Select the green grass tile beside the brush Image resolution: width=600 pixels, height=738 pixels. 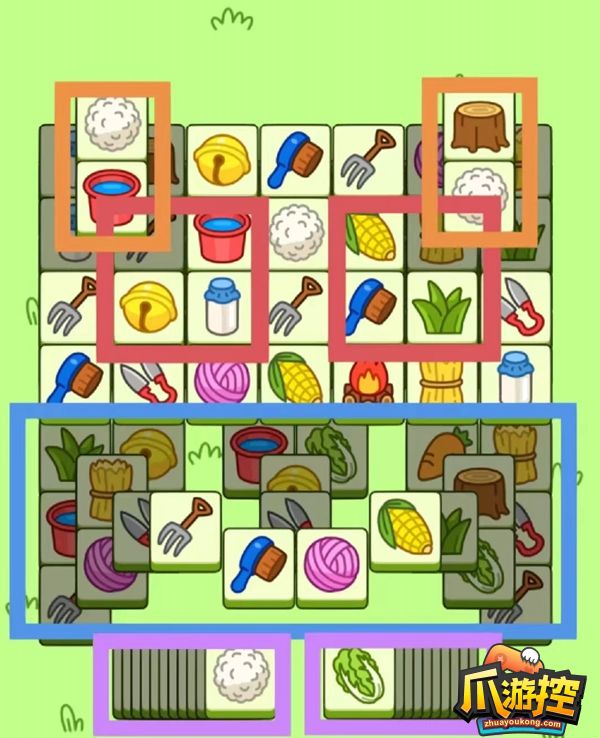tap(442, 306)
